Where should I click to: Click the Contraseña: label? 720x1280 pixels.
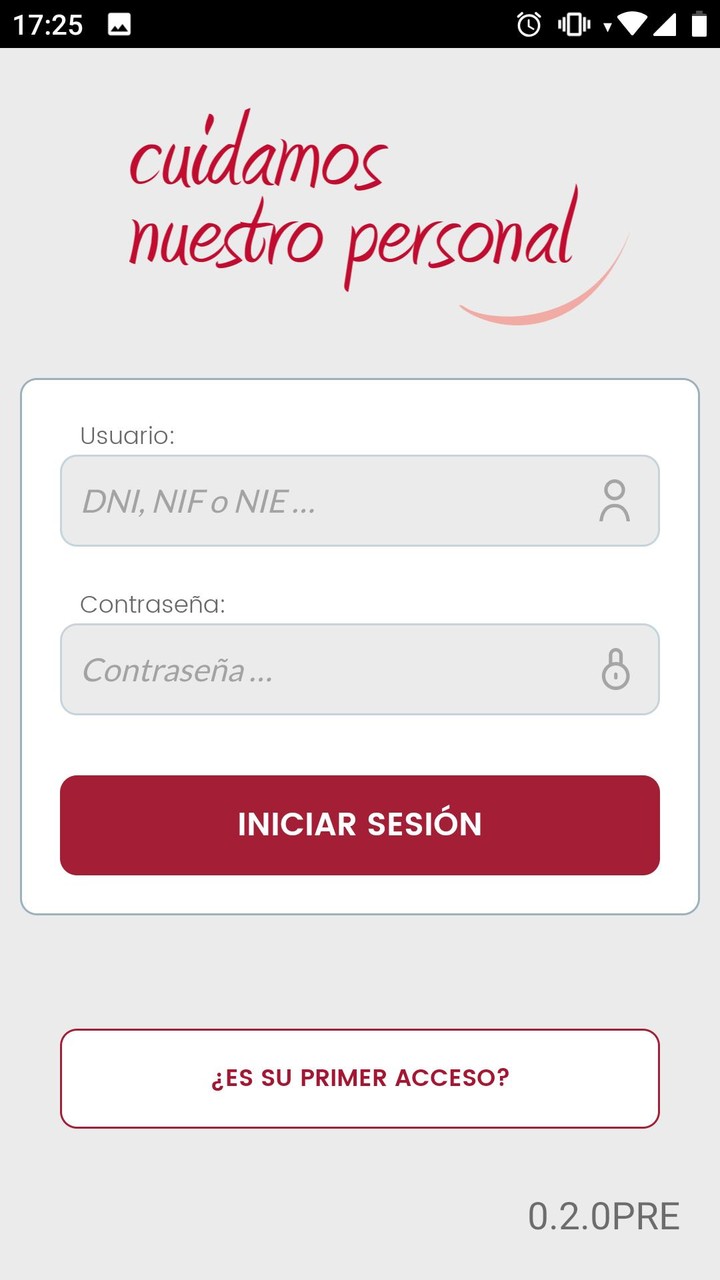(152, 604)
